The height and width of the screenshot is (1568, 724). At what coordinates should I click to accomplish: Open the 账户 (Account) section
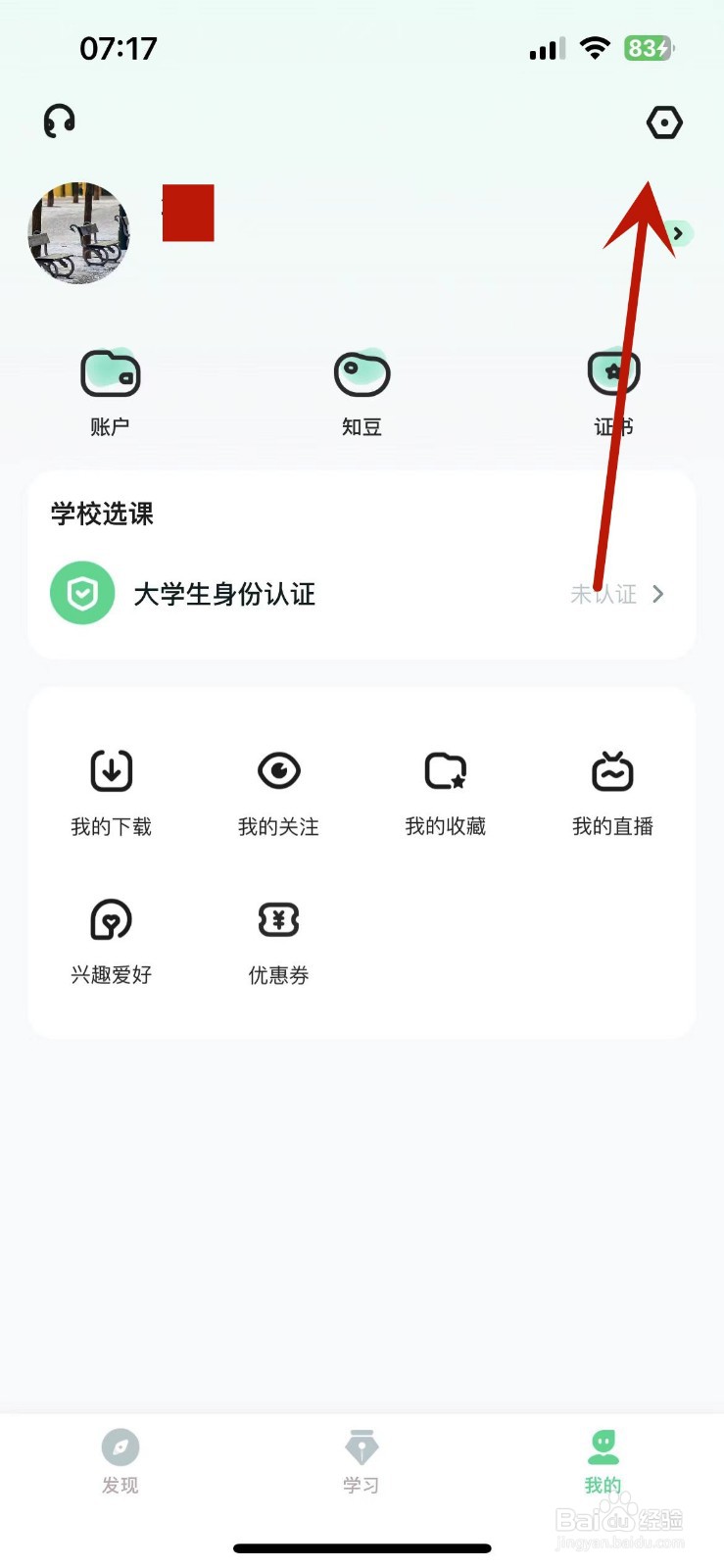(109, 387)
